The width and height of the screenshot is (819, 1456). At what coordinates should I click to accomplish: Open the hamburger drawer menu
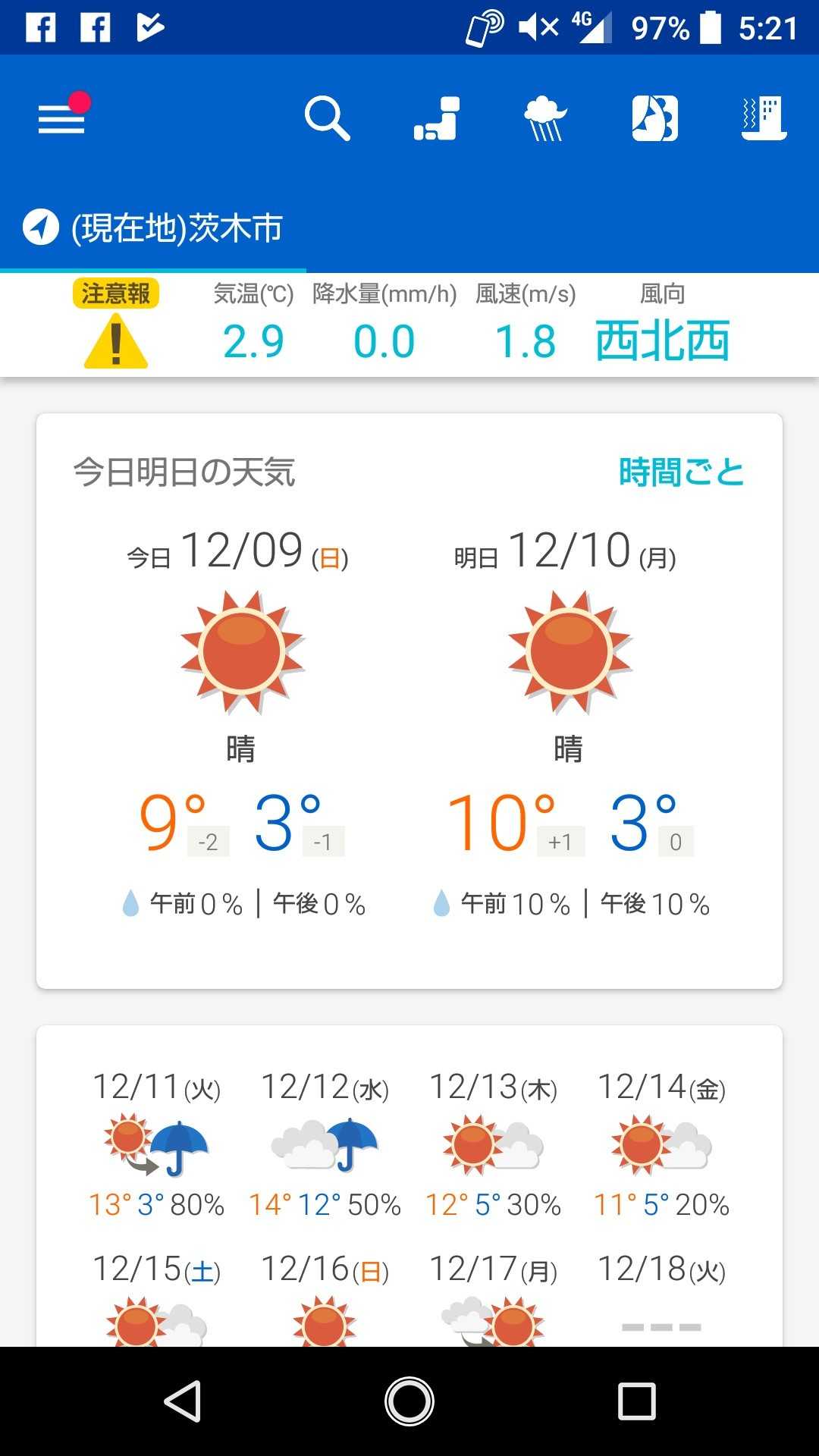tap(61, 118)
